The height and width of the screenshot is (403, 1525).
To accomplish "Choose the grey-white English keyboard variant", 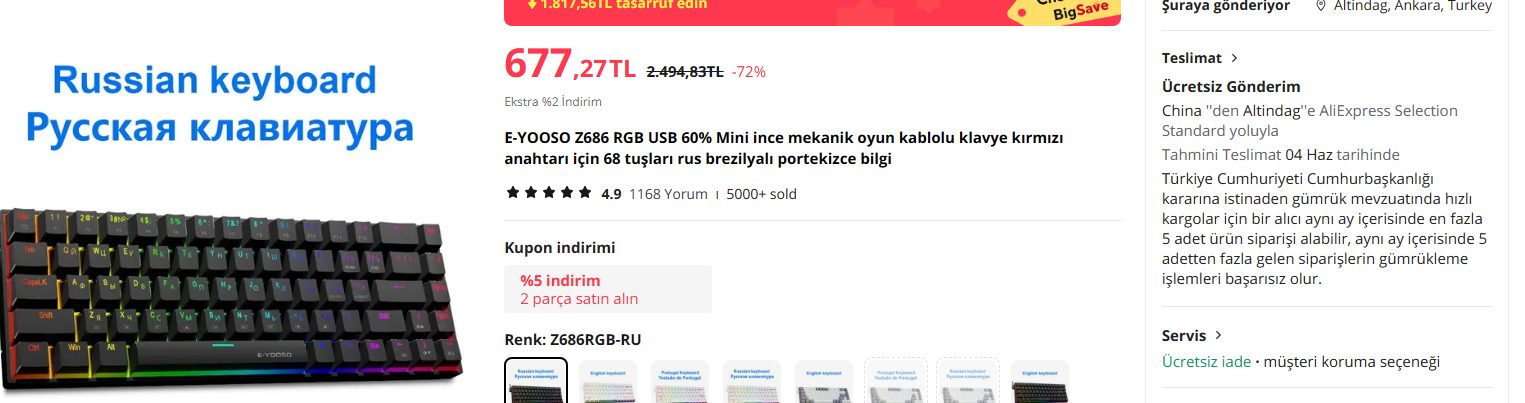I will (824, 382).
